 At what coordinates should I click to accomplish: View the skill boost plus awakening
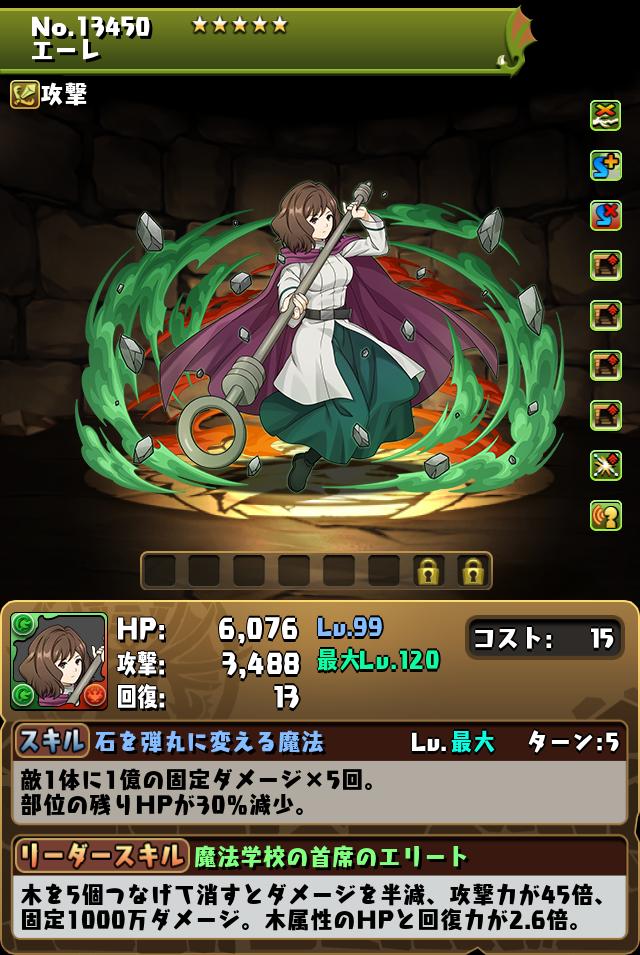(x=605, y=165)
